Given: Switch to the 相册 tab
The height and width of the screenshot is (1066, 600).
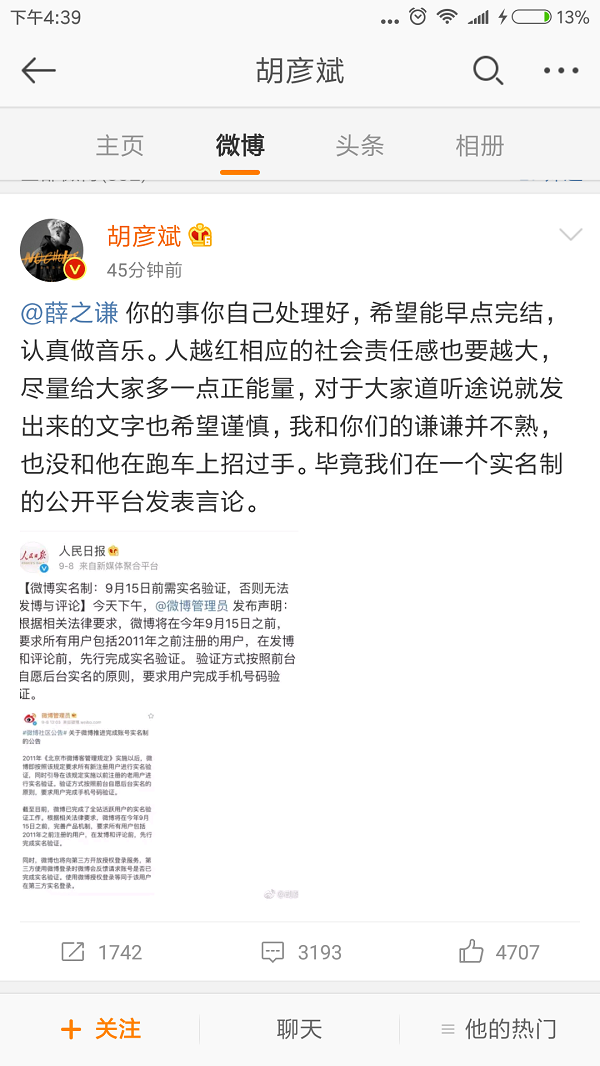Looking at the screenshot, I should click(480, 146).
